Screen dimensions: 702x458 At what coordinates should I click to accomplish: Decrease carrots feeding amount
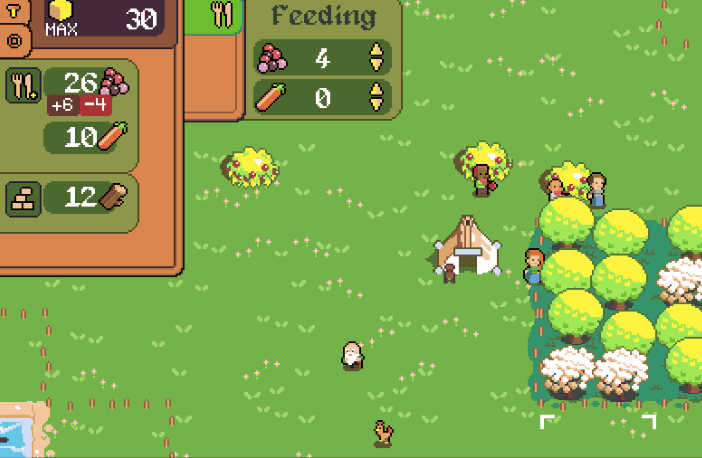[x=376, y=104]
